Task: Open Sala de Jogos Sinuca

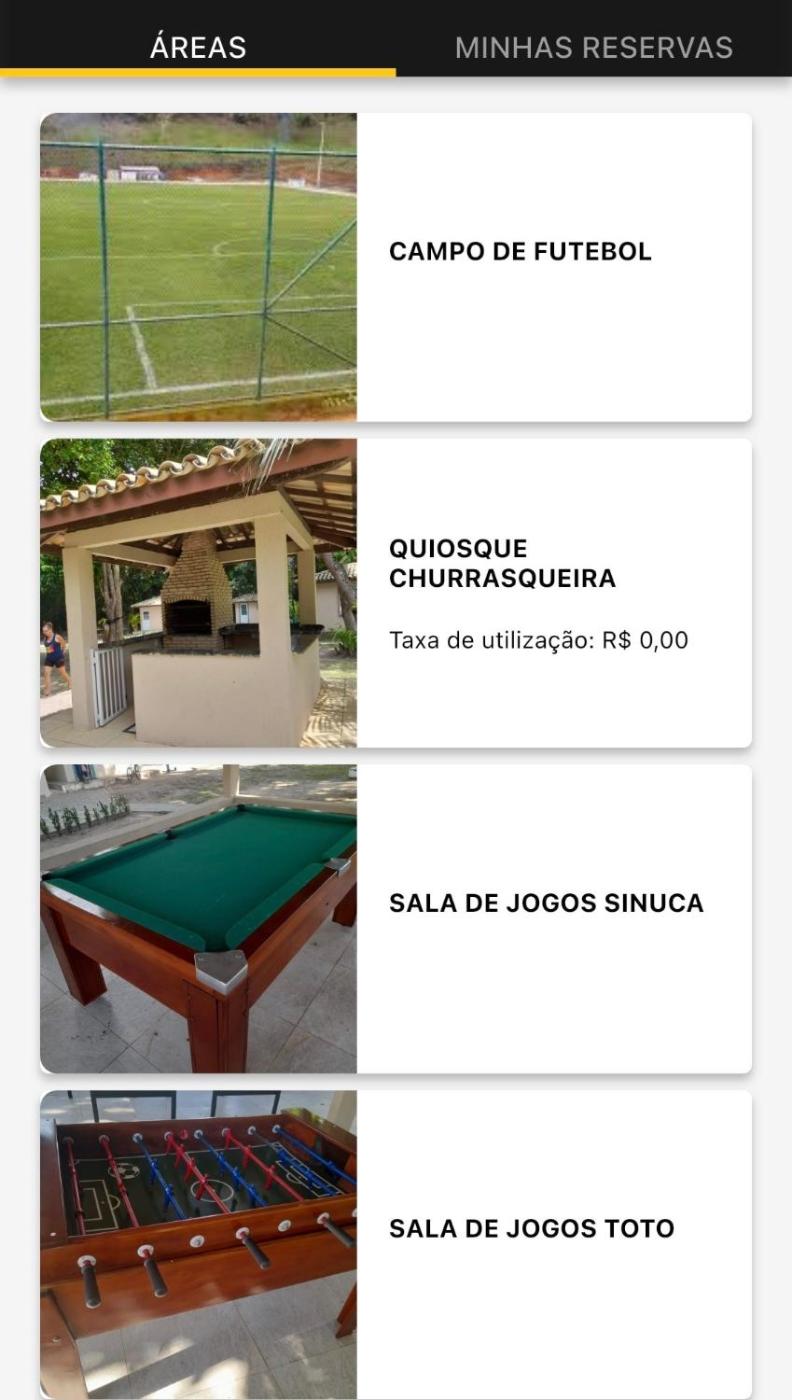Action: pyautogui.click(x=396, y=919)
